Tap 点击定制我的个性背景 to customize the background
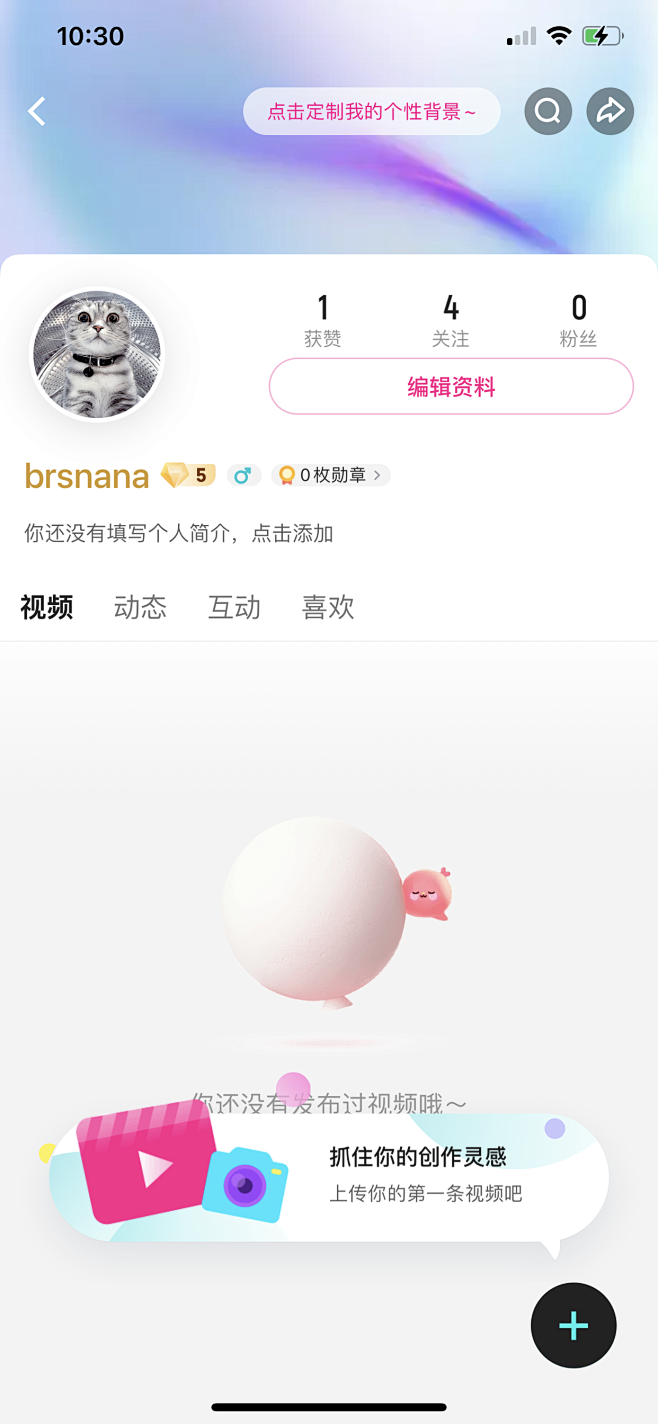Viewport: 658px width, 1424px height. coord(371,111)
